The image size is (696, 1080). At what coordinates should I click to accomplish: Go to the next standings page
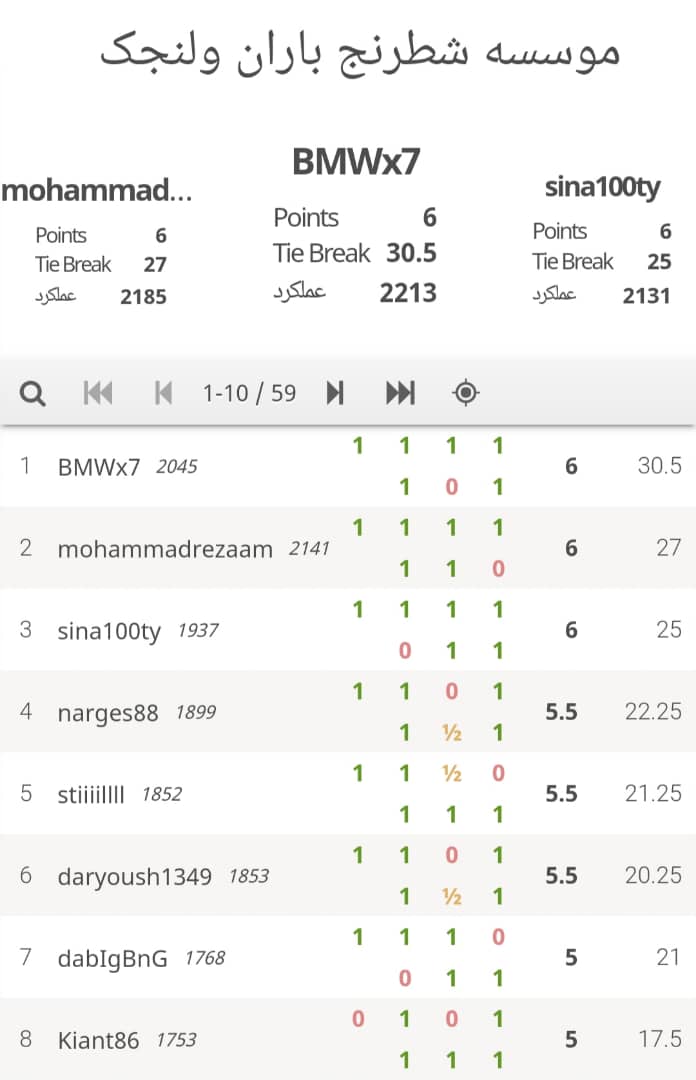[335, 394]
